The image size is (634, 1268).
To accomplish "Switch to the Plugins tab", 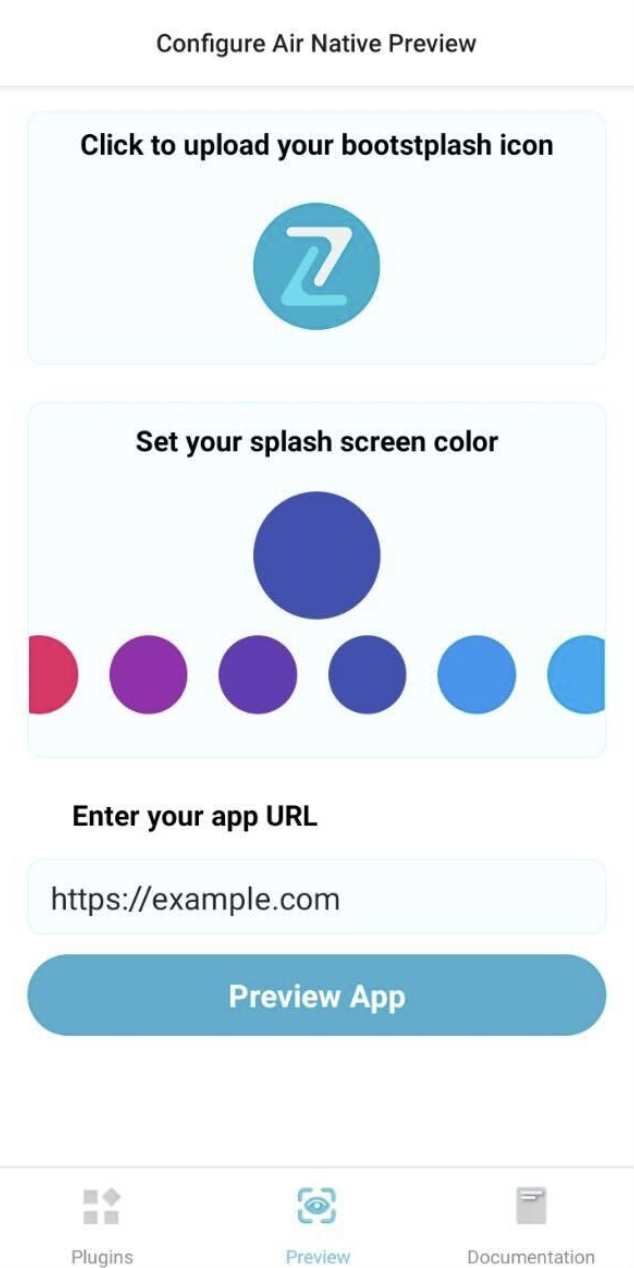I will tap(101, 1225).
